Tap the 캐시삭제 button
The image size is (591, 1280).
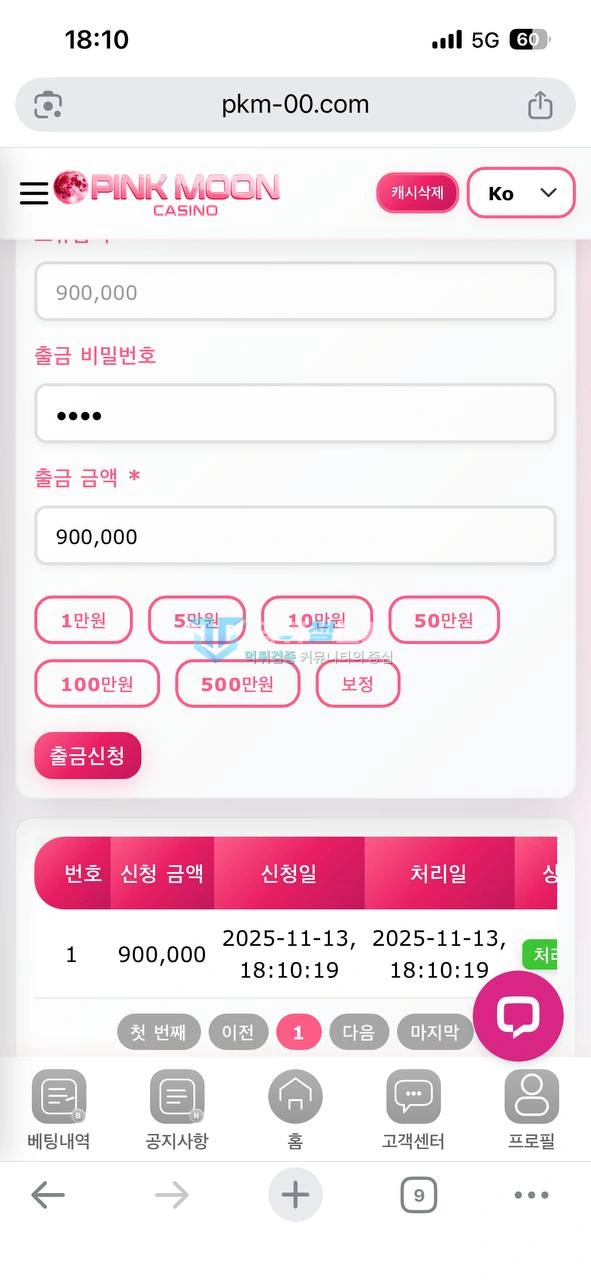point(417,193)
